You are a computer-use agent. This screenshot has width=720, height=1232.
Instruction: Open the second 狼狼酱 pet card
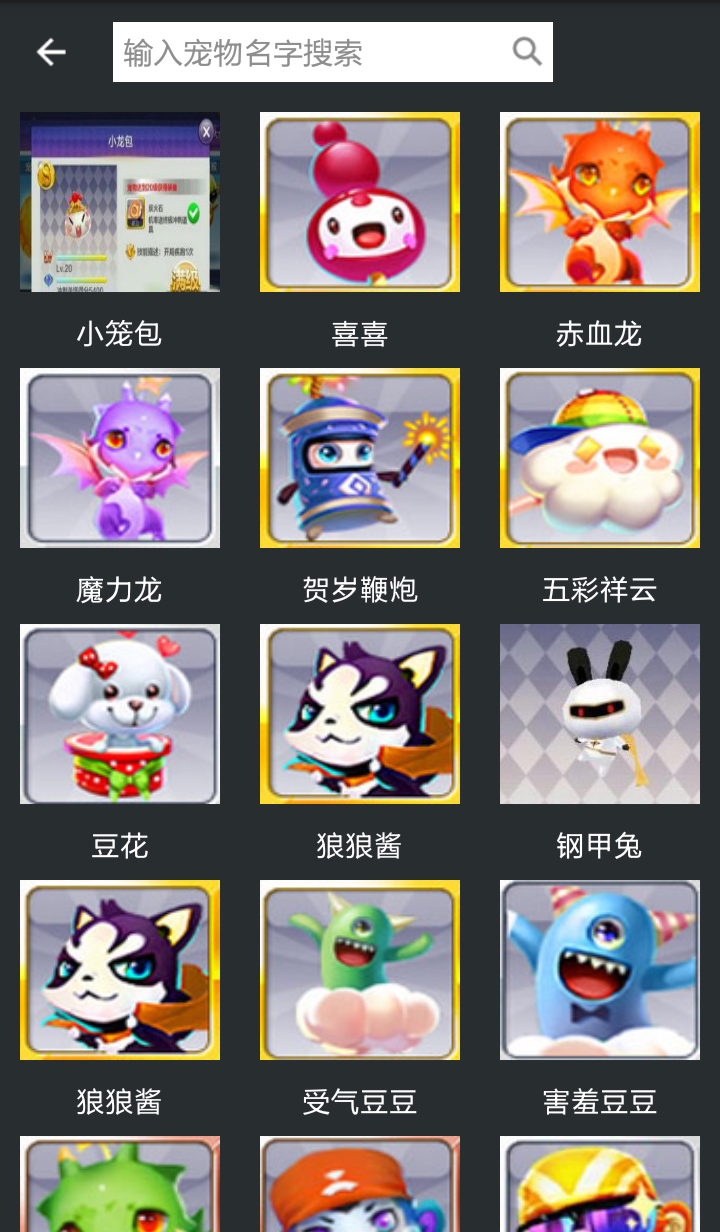119,970
